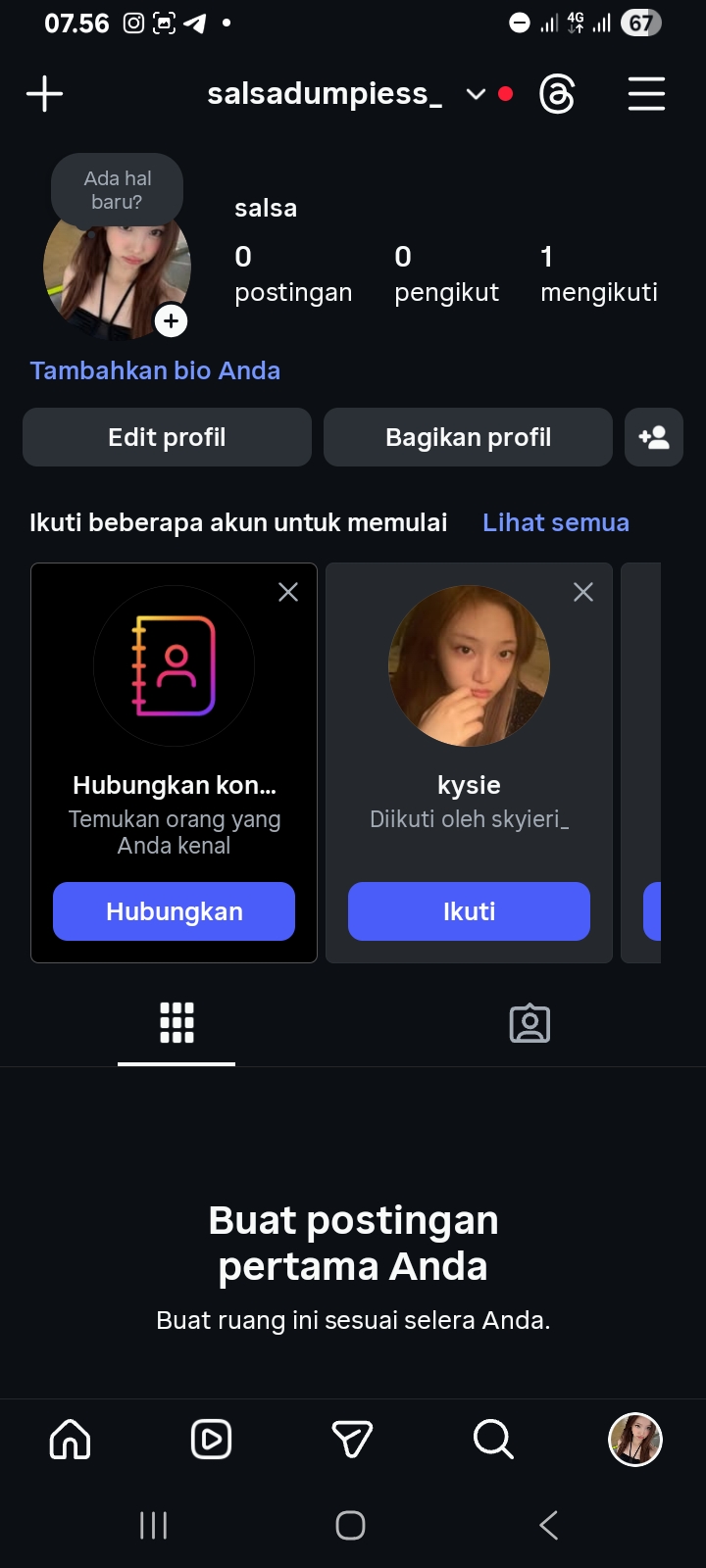
Task: Open Edit profil
Action: click(x=167, y=437)
